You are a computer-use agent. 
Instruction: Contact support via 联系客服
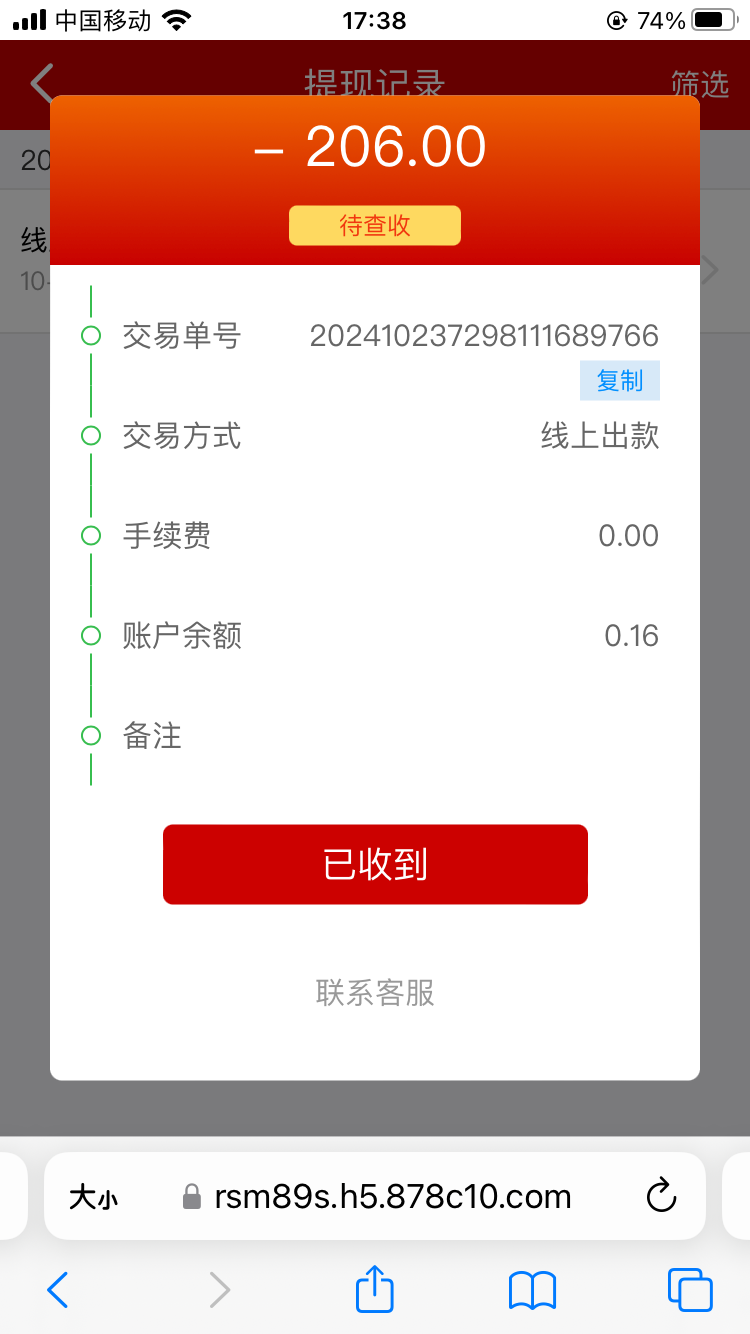[375, 993]
